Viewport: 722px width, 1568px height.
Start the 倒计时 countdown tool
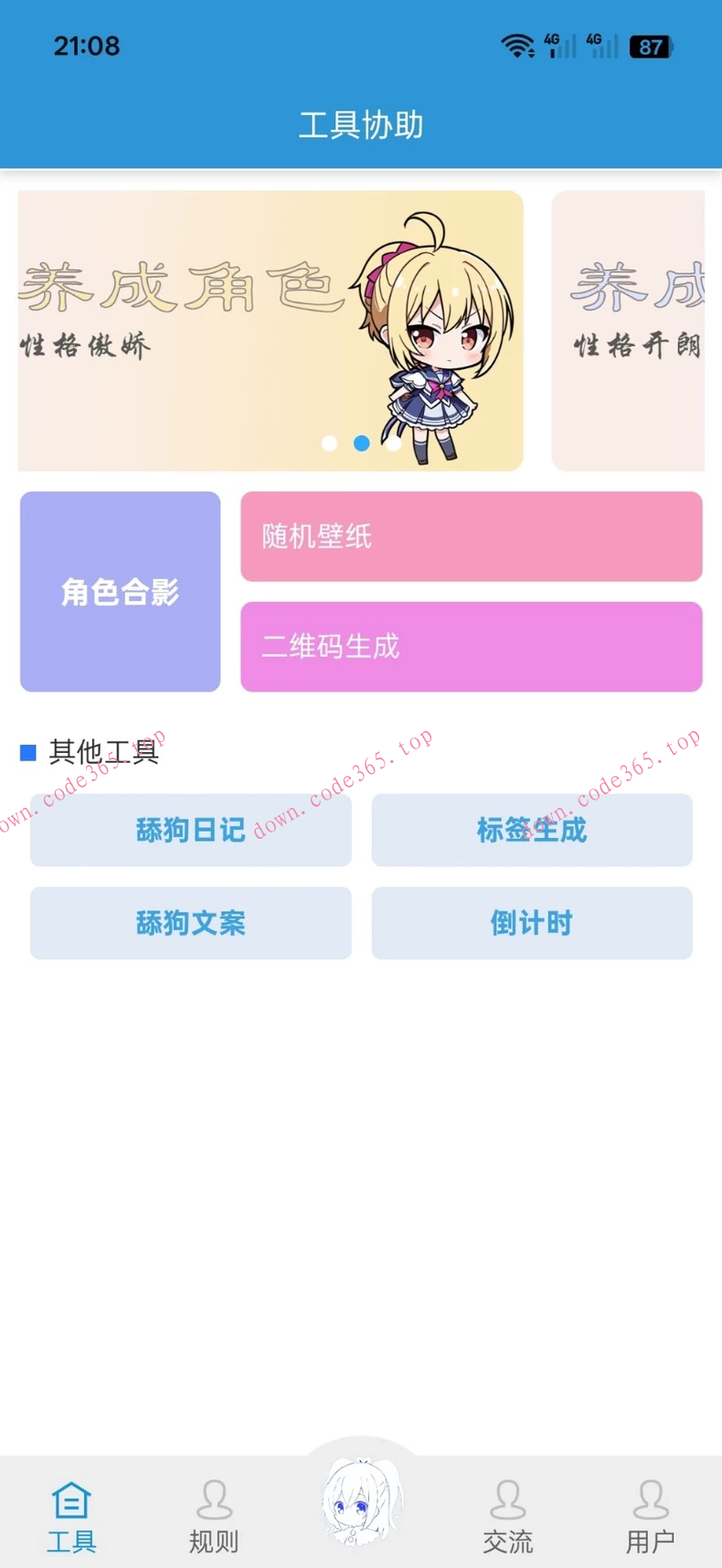pyautogui.click(x=531, y=923)
